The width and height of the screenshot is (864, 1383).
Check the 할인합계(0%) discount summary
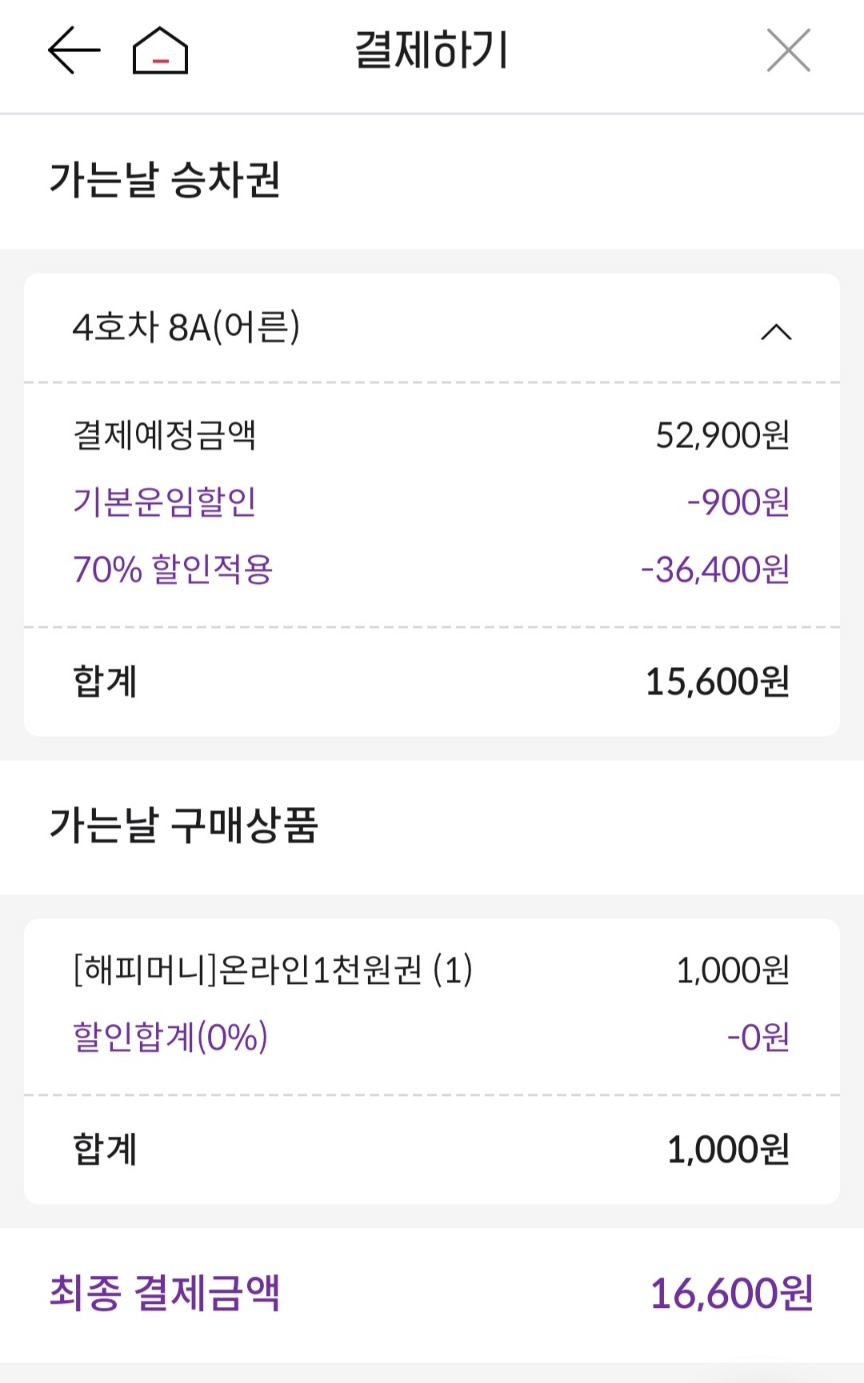[x=170, y=1040]
